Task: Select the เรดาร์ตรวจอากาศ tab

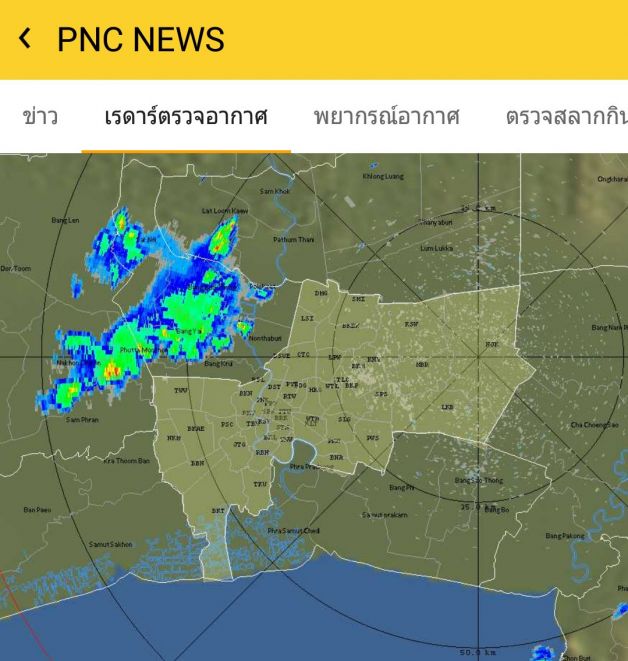Action: 186,117
